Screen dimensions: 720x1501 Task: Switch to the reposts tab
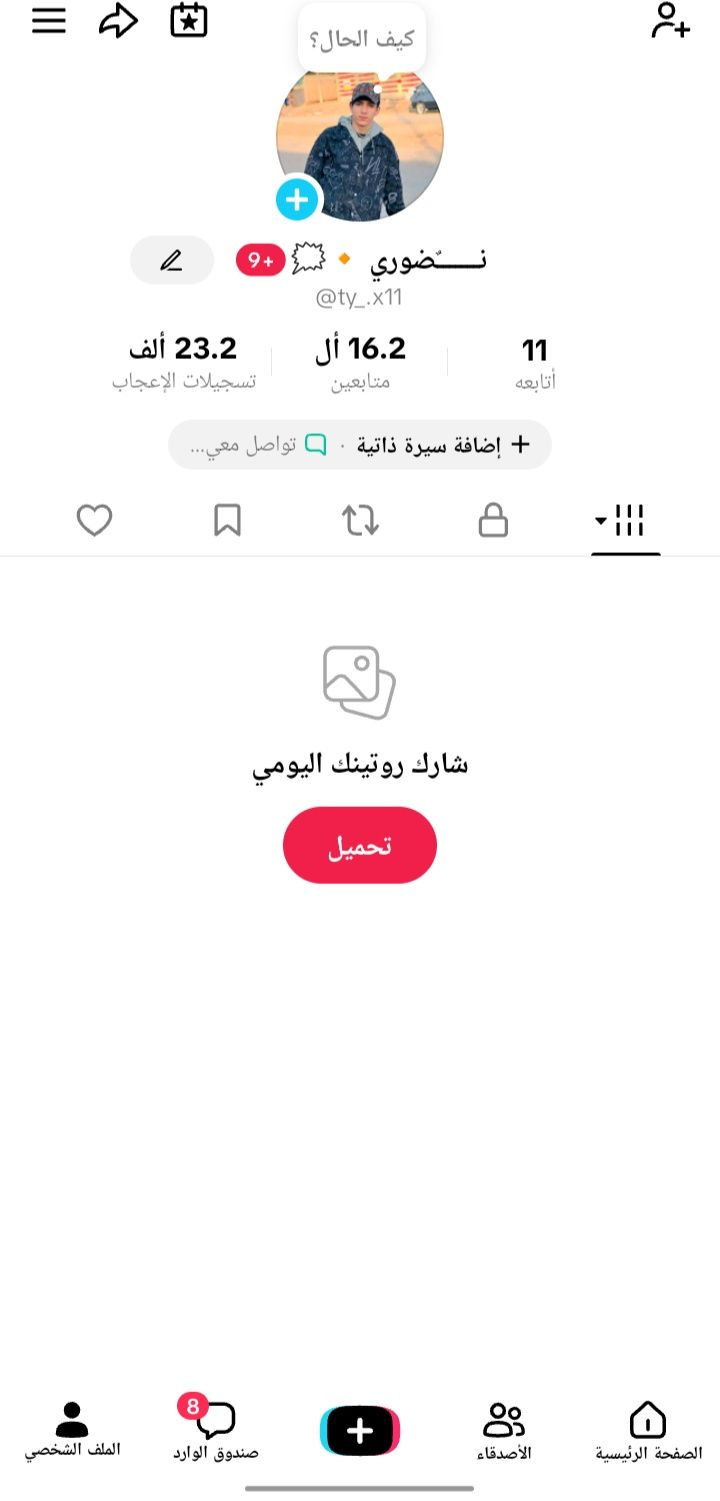pyautogui.click(x=360, y=521)
